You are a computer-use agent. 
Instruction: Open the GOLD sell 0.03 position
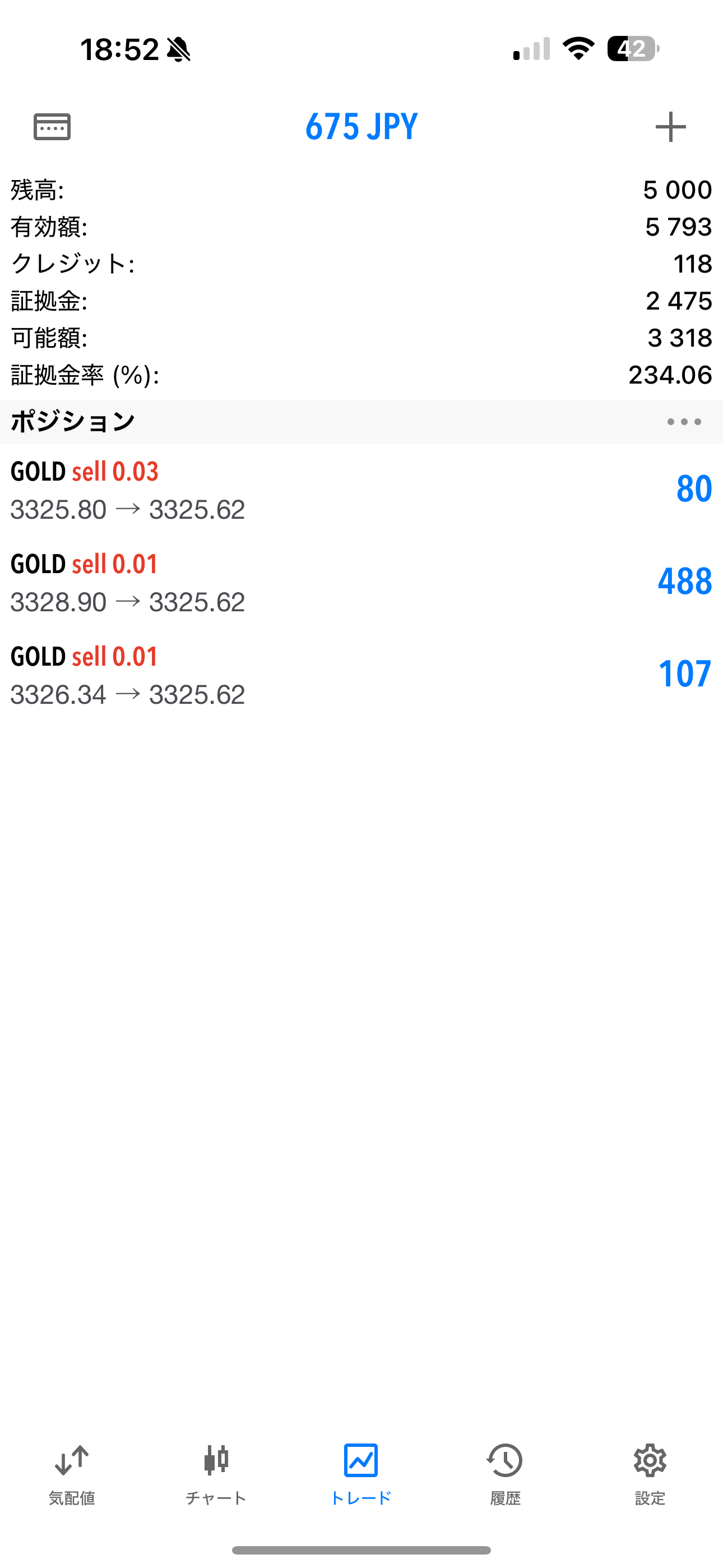click(x=361, y=490)
